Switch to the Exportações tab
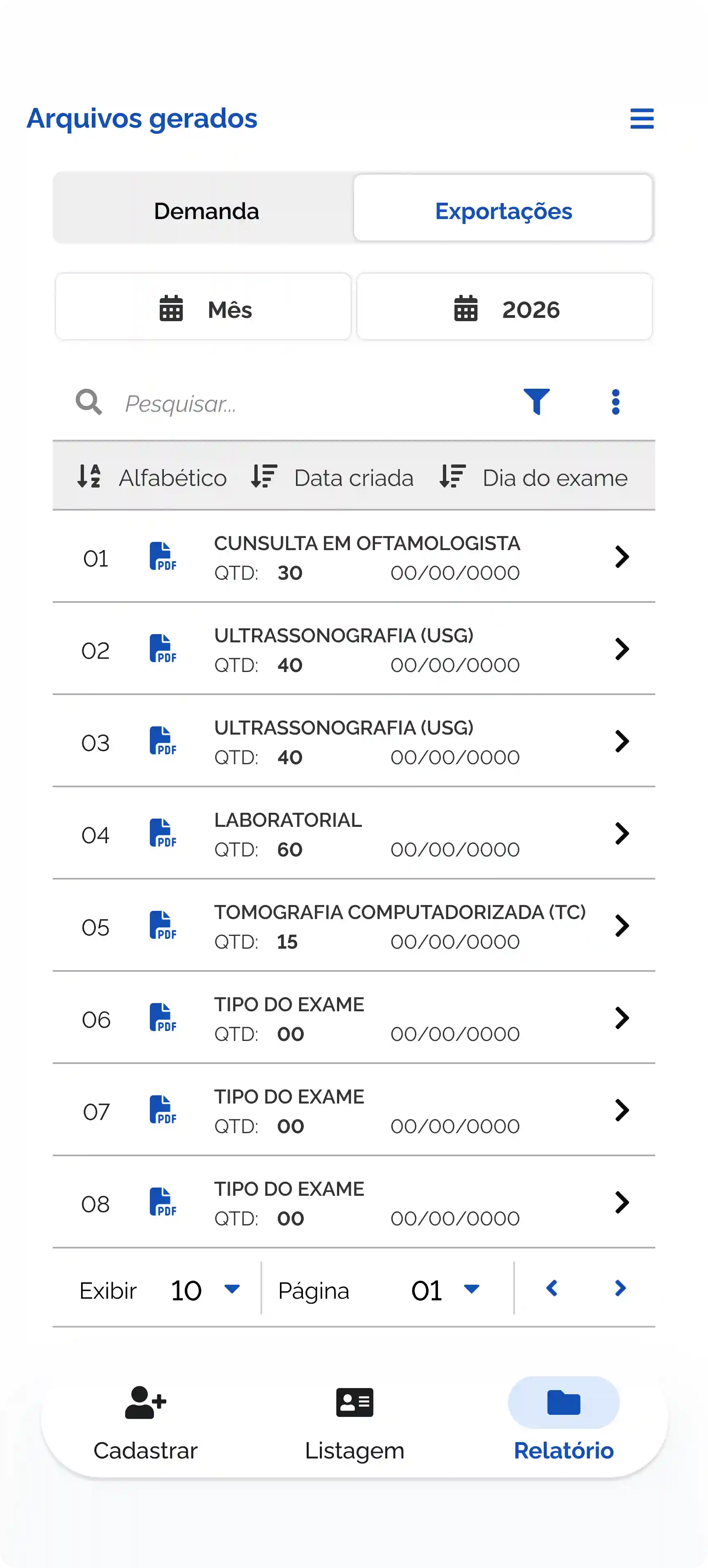Viewport: 708px width, 1568px height. (503, 210)
